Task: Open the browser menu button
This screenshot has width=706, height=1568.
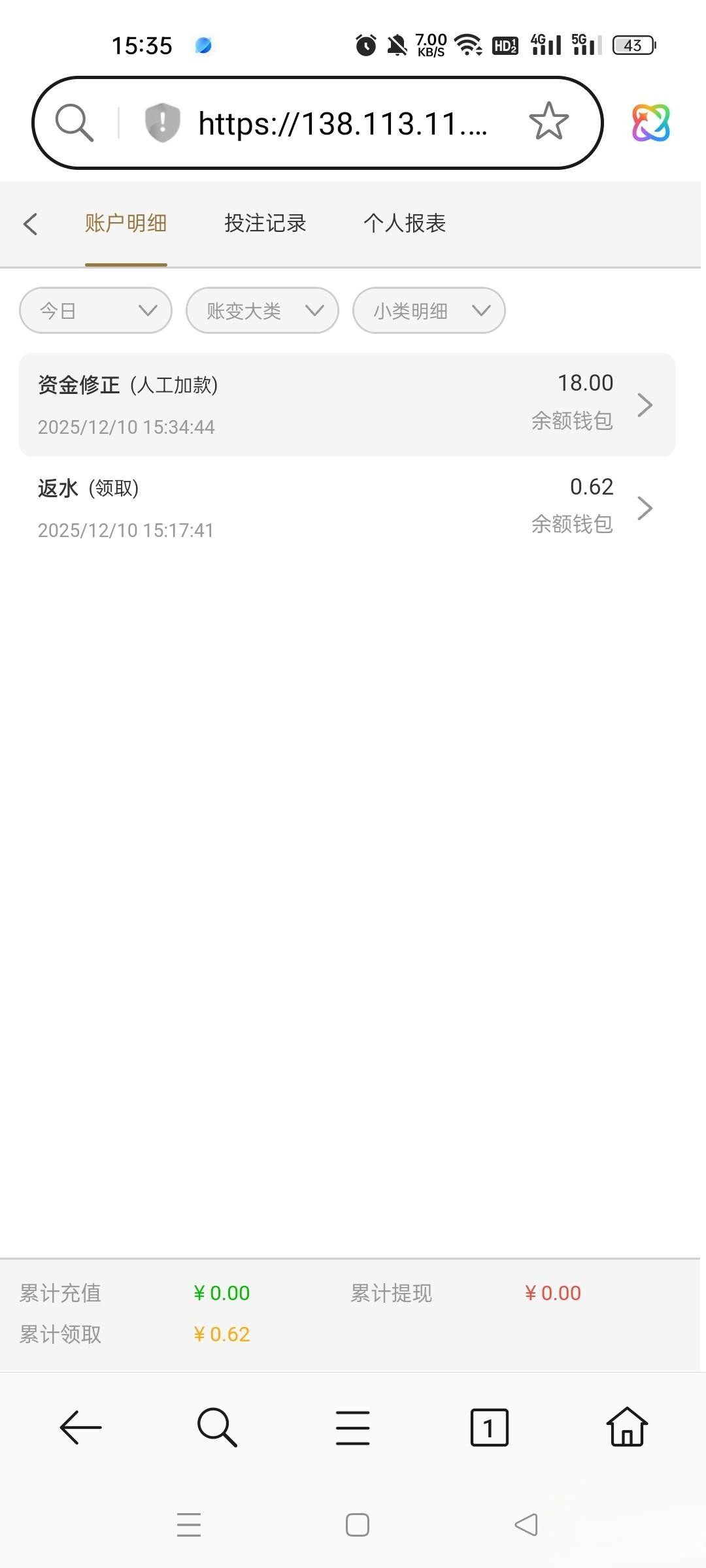Action: coord(353,1428)
